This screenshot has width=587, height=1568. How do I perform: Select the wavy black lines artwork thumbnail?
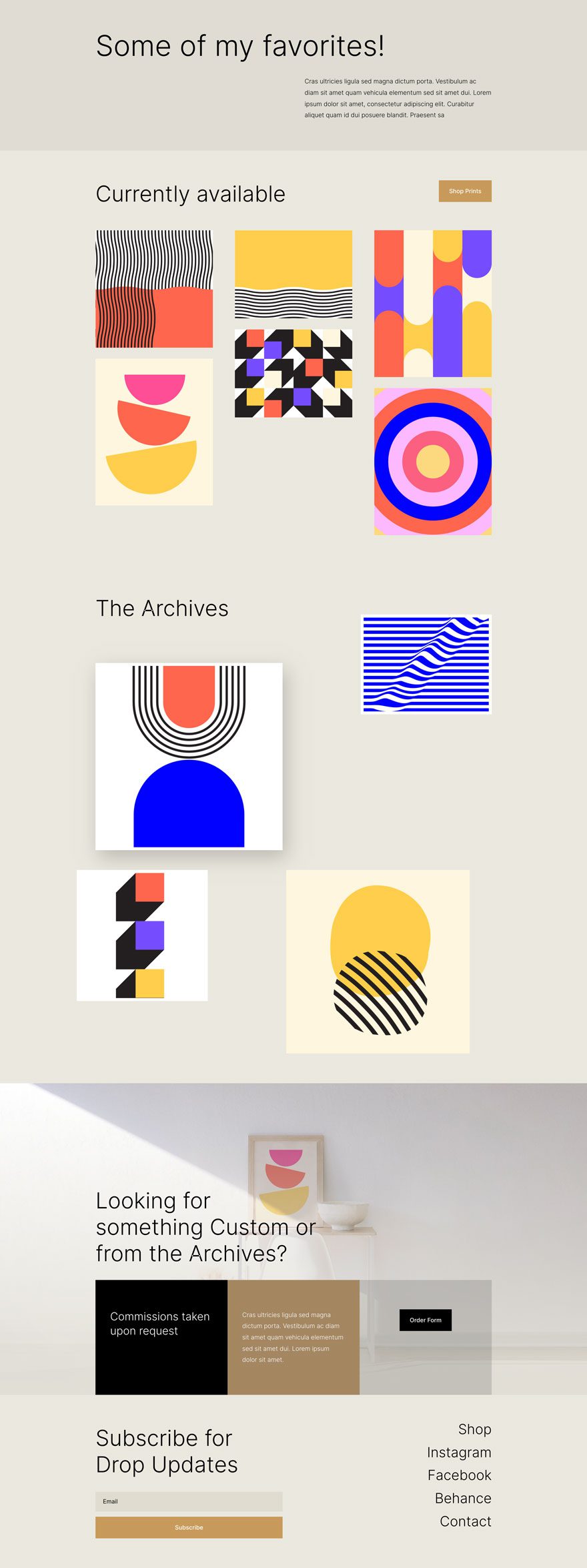pos(153,288)
